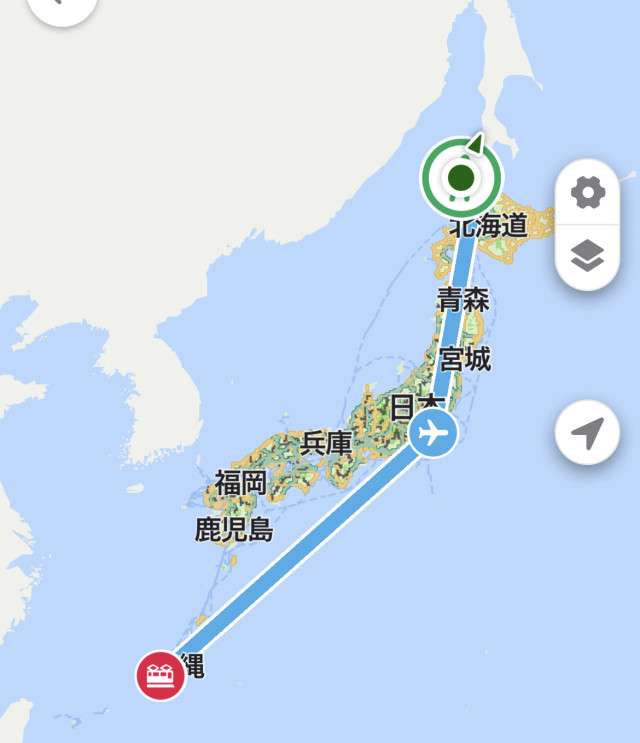Viewport: 640px width, 743px height.
Task: Tap the green start marker in Hokkaido
Action: pyautogui.click(x=460, y=178)
